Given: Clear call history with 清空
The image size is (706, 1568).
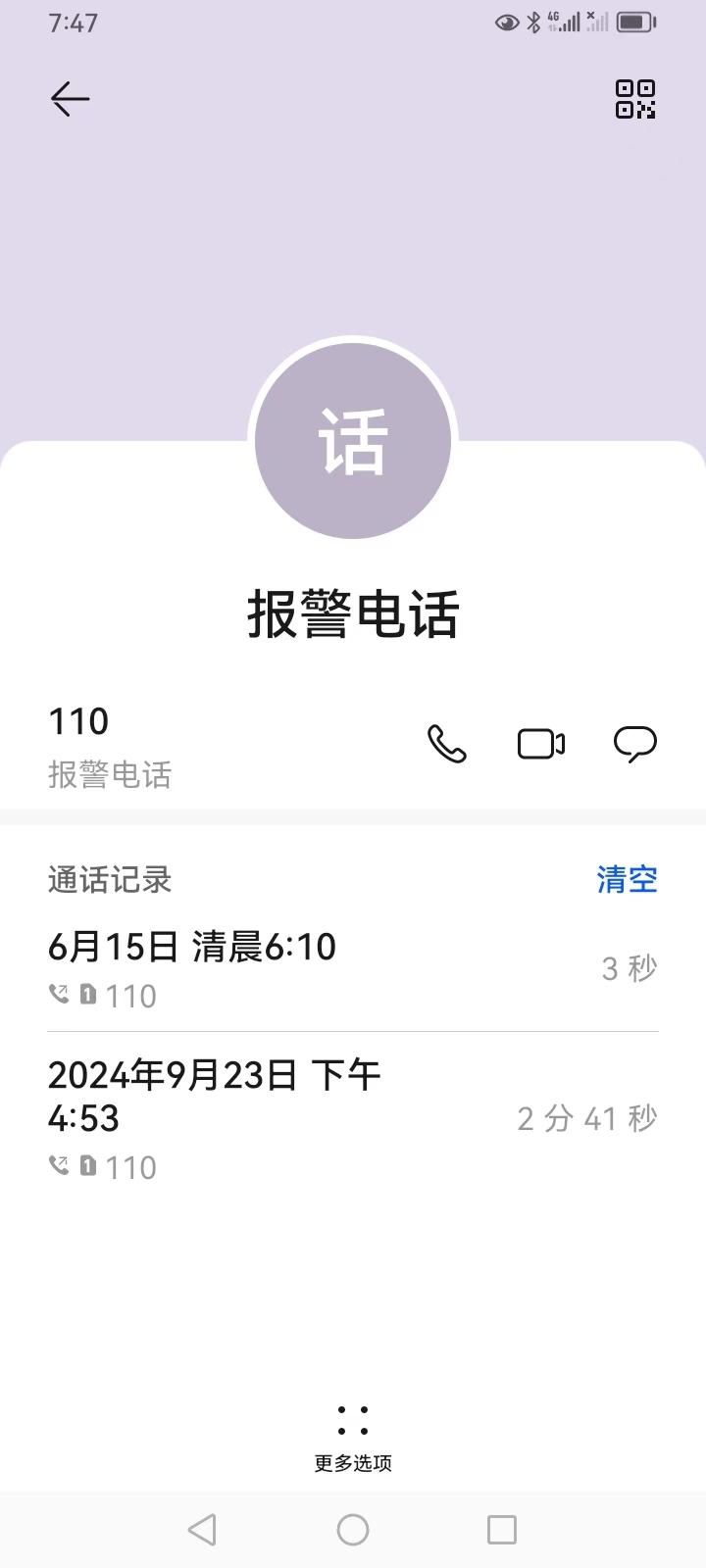Looking at the screenshot, I should click(x=627, y=879).
